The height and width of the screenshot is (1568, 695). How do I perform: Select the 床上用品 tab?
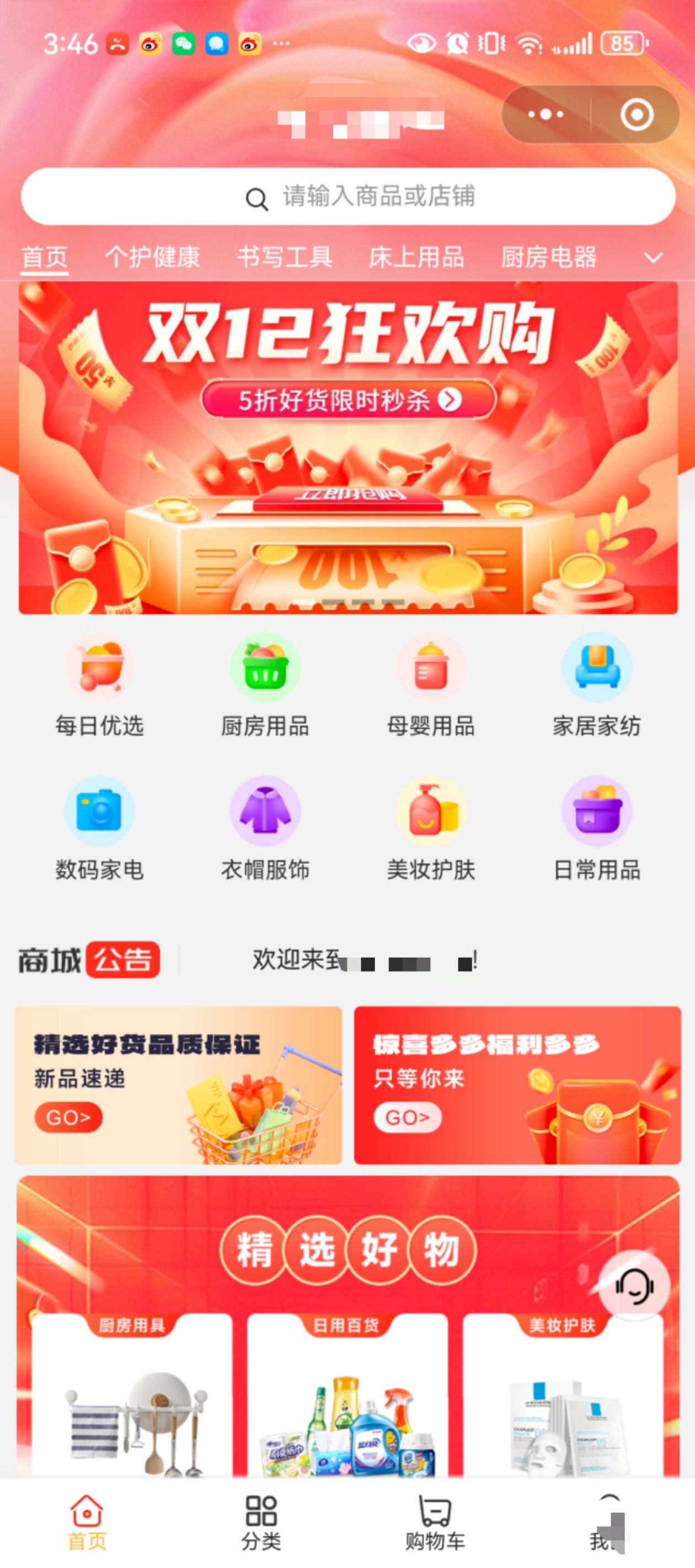[x=416, y=257]
